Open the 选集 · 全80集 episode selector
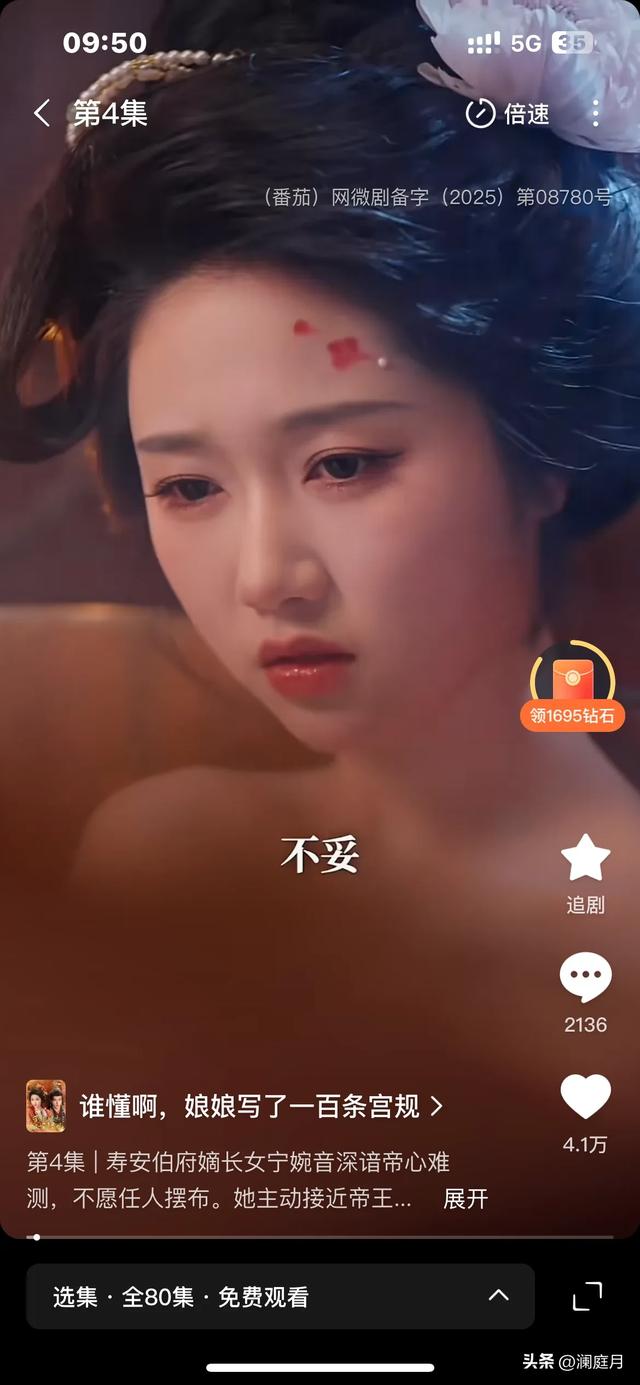Viewport: 640px width, 1385px height. pos(280,1297)
